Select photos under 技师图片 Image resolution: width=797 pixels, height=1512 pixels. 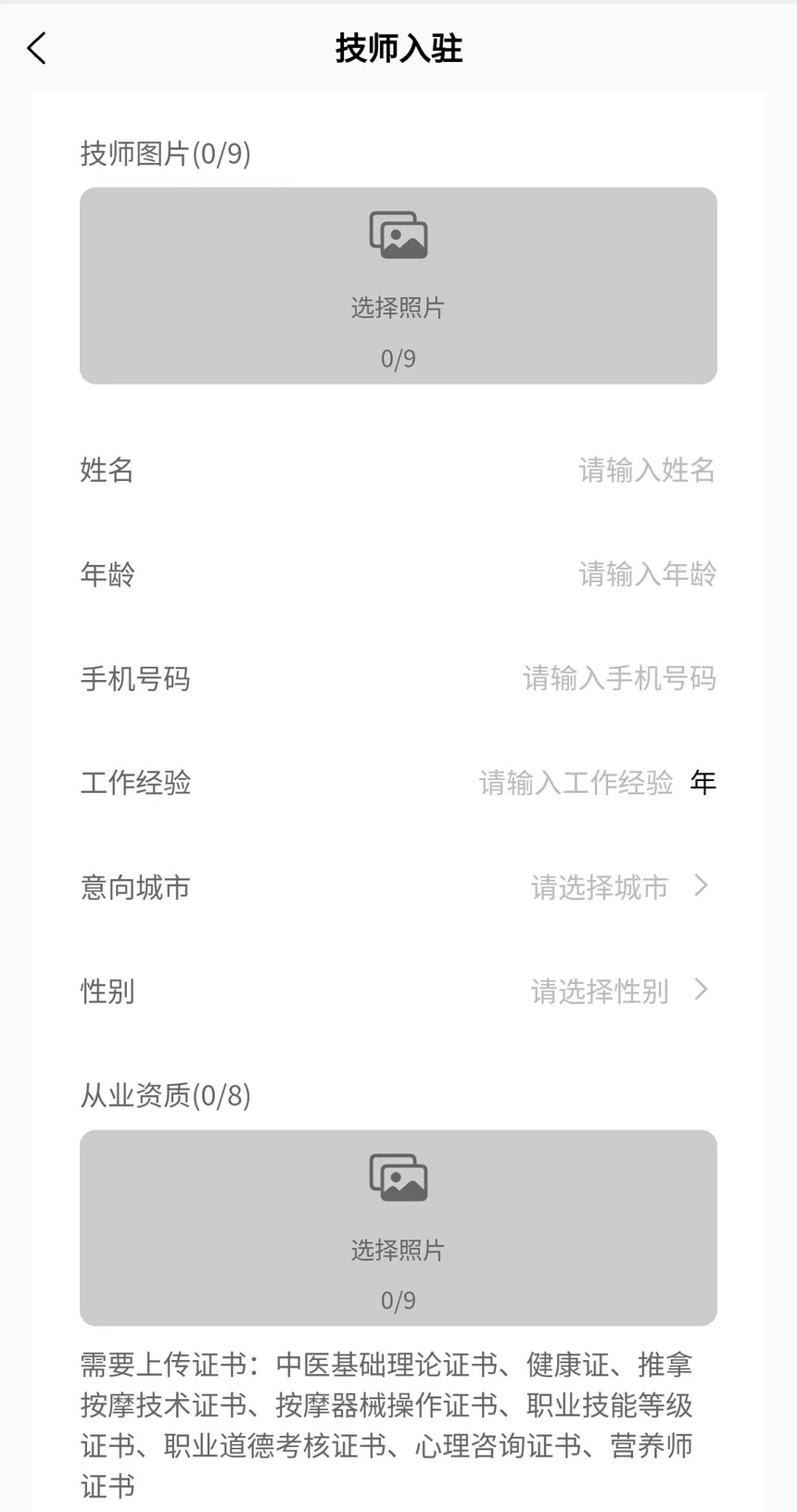398,285
